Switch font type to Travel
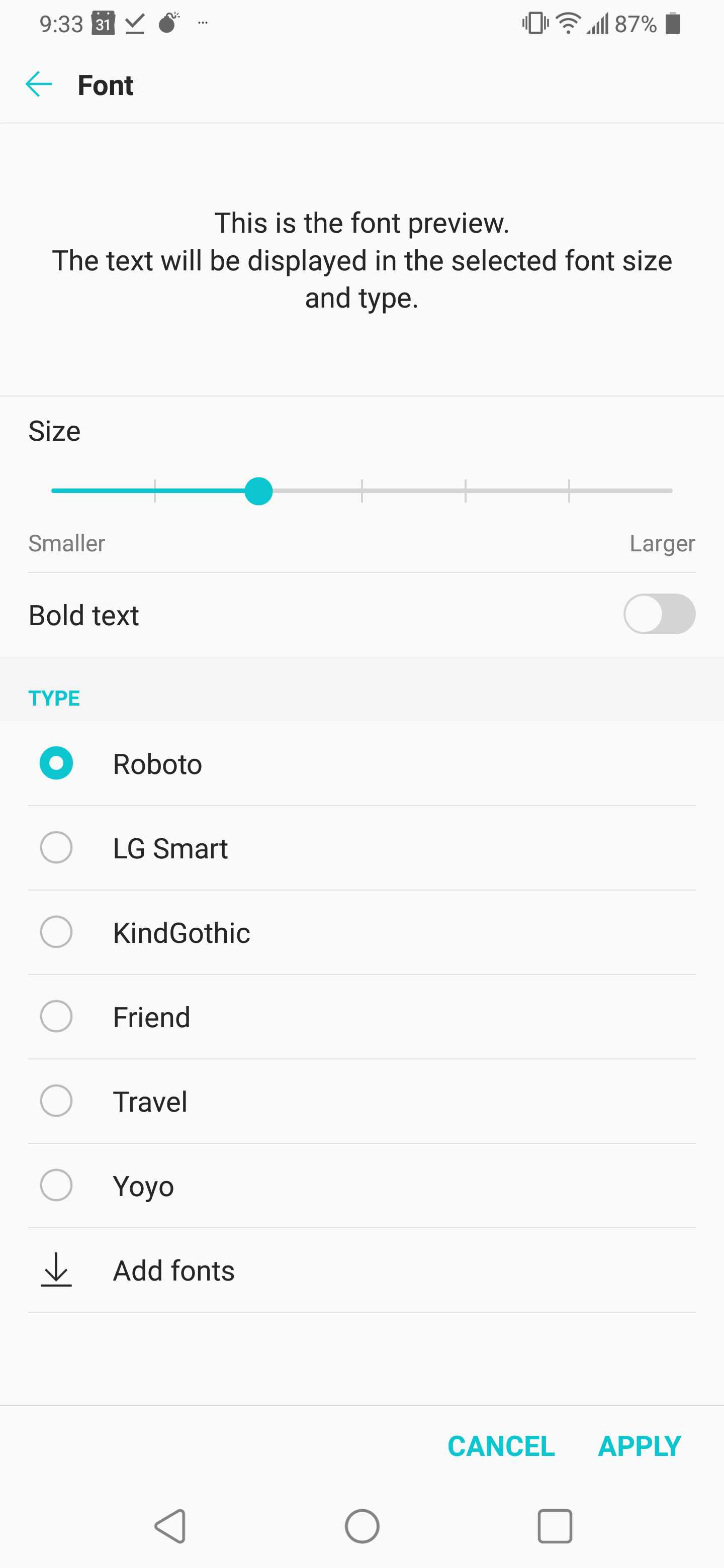This screenshot has height=1568, width=724. tap(361, 1101)
